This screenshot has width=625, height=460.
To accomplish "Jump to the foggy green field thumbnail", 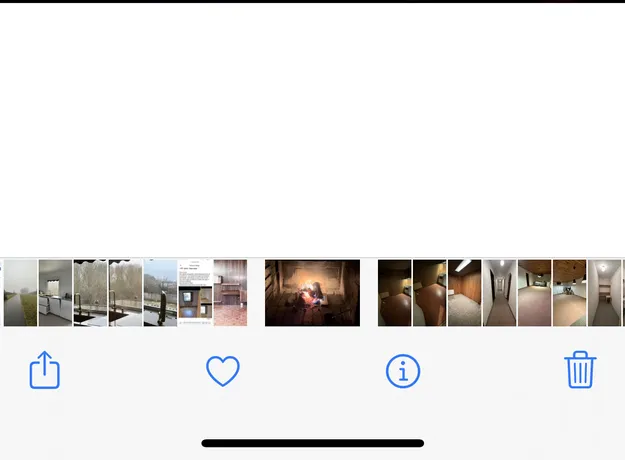I will (x=20, y=292).
